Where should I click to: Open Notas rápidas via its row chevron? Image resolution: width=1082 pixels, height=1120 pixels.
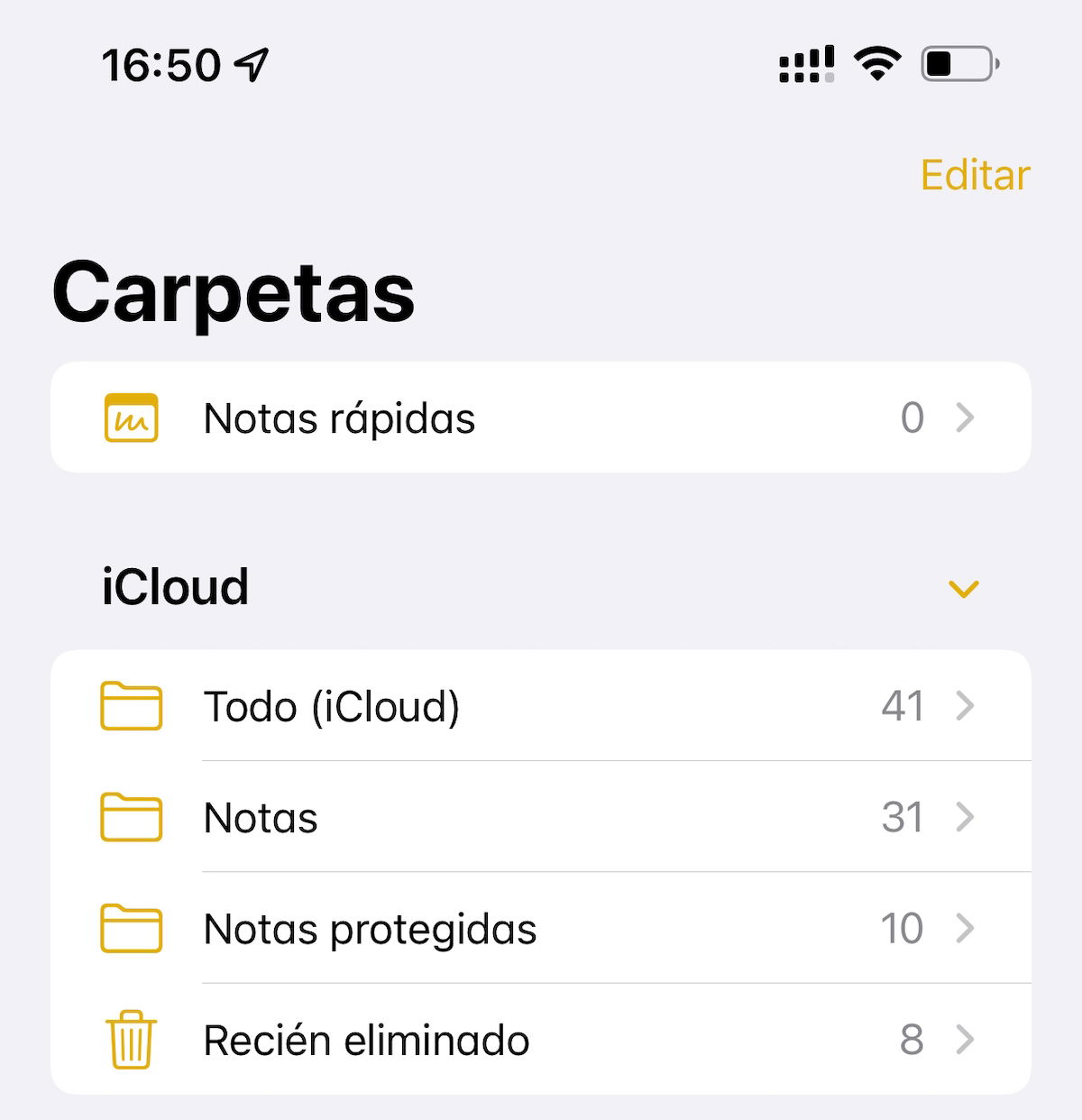tap(967, 418)
